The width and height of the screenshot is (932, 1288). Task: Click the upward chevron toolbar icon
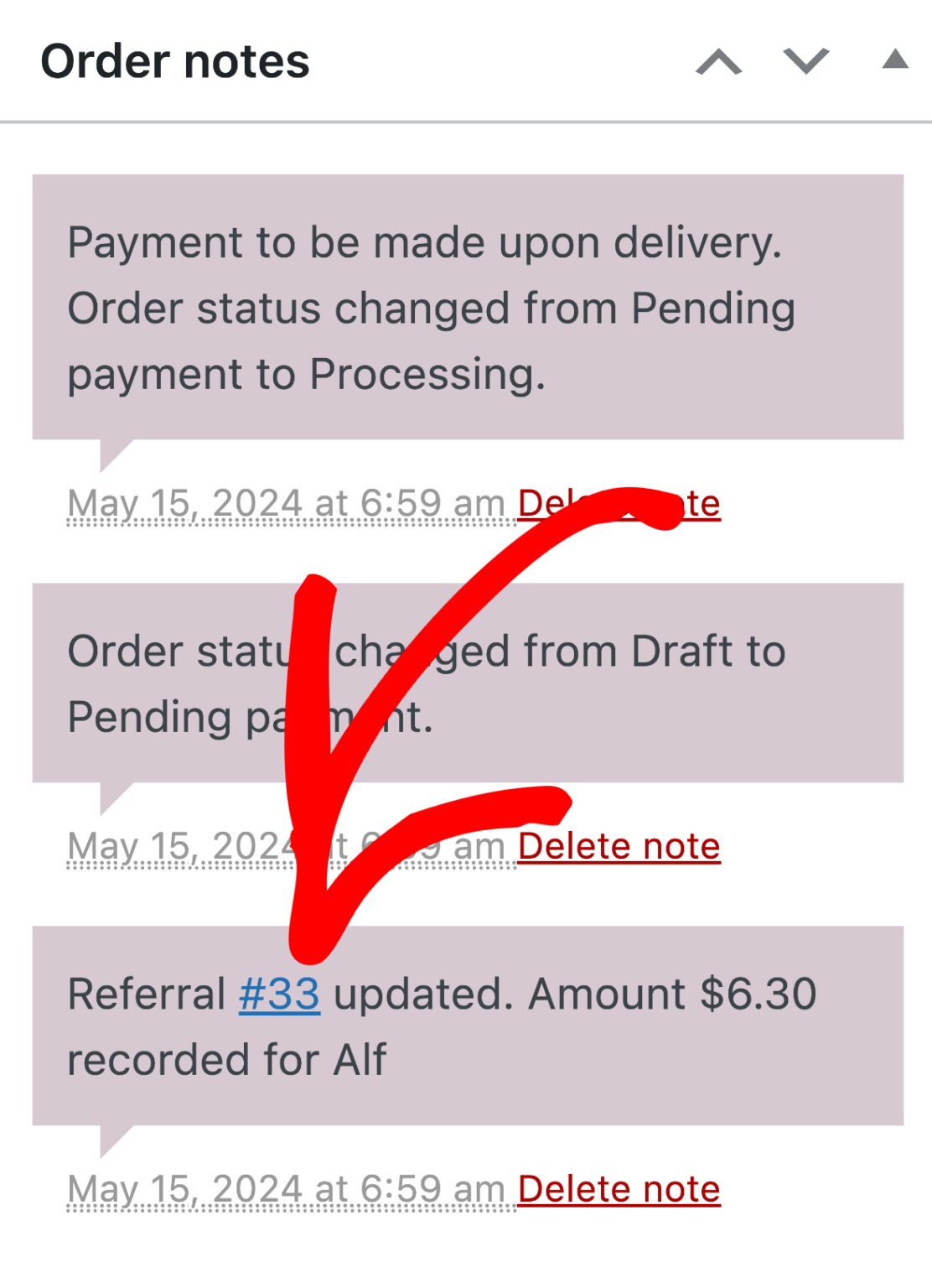pyautogui.click(x=719, y=61)
